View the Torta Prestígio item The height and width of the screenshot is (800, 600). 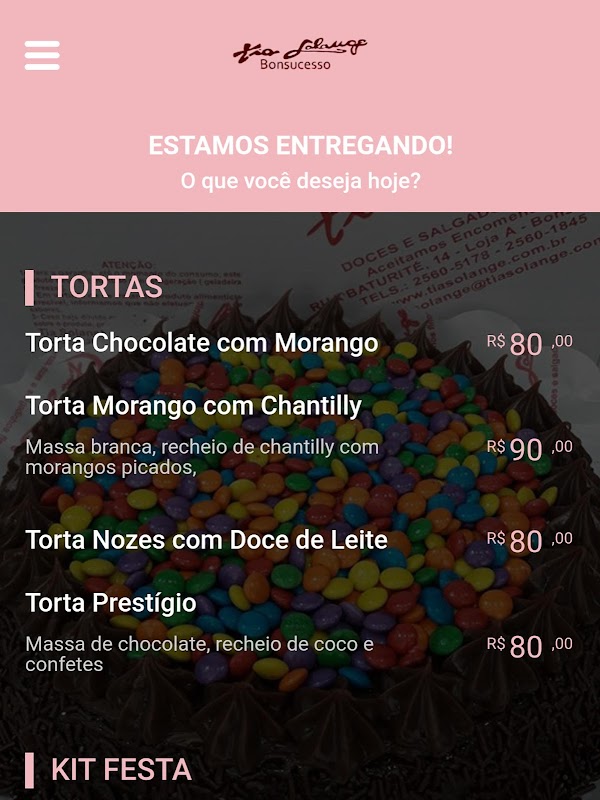[111, 603]
